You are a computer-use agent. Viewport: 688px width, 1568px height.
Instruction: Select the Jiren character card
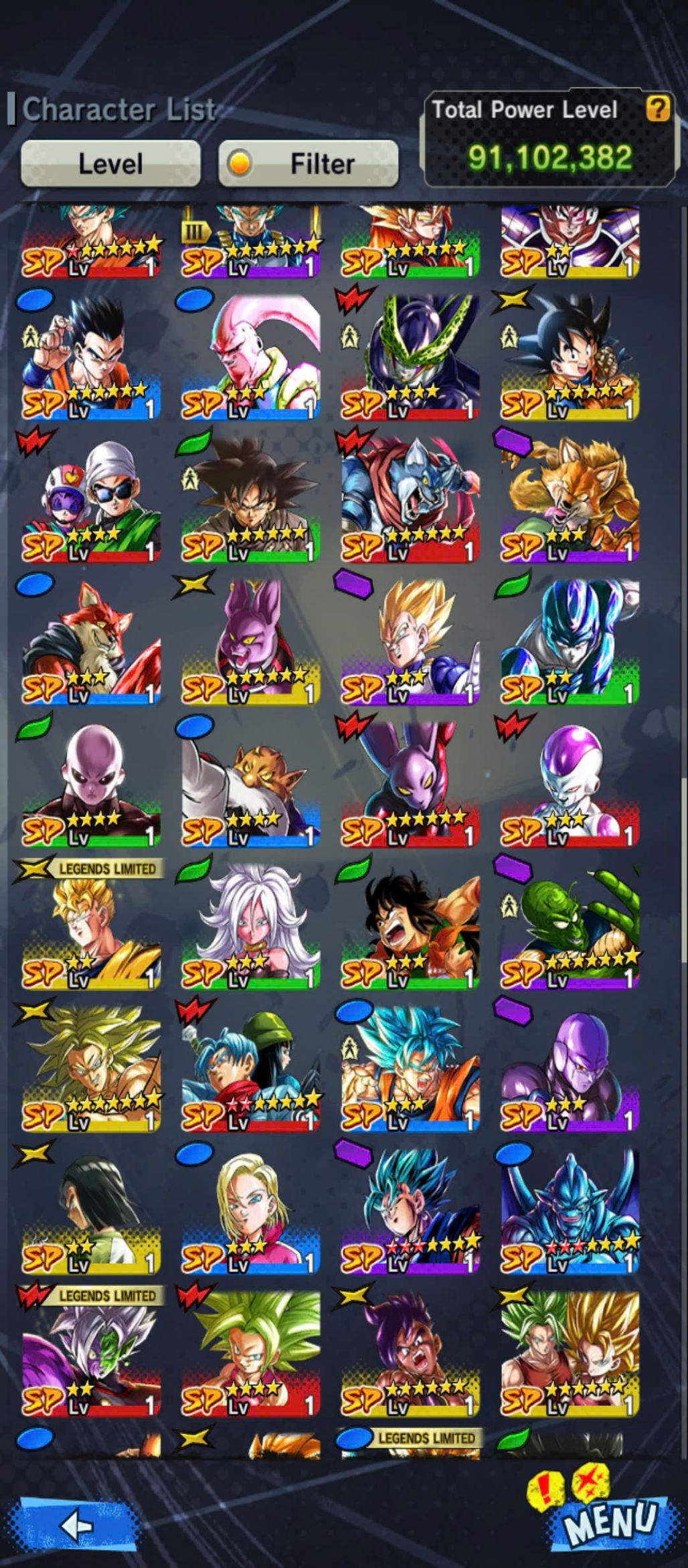pos(91,785)
